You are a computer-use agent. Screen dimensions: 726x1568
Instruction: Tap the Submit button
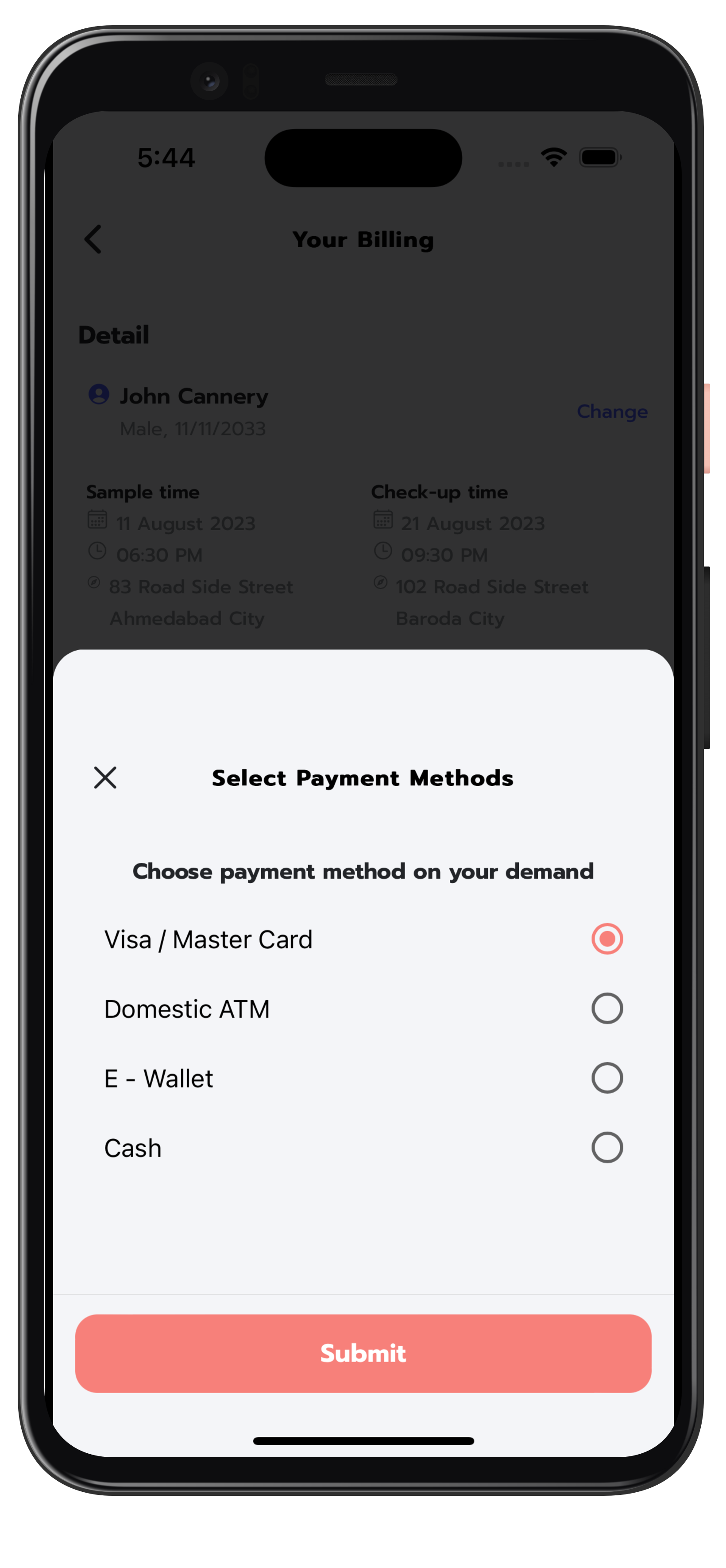point(363,1353)
